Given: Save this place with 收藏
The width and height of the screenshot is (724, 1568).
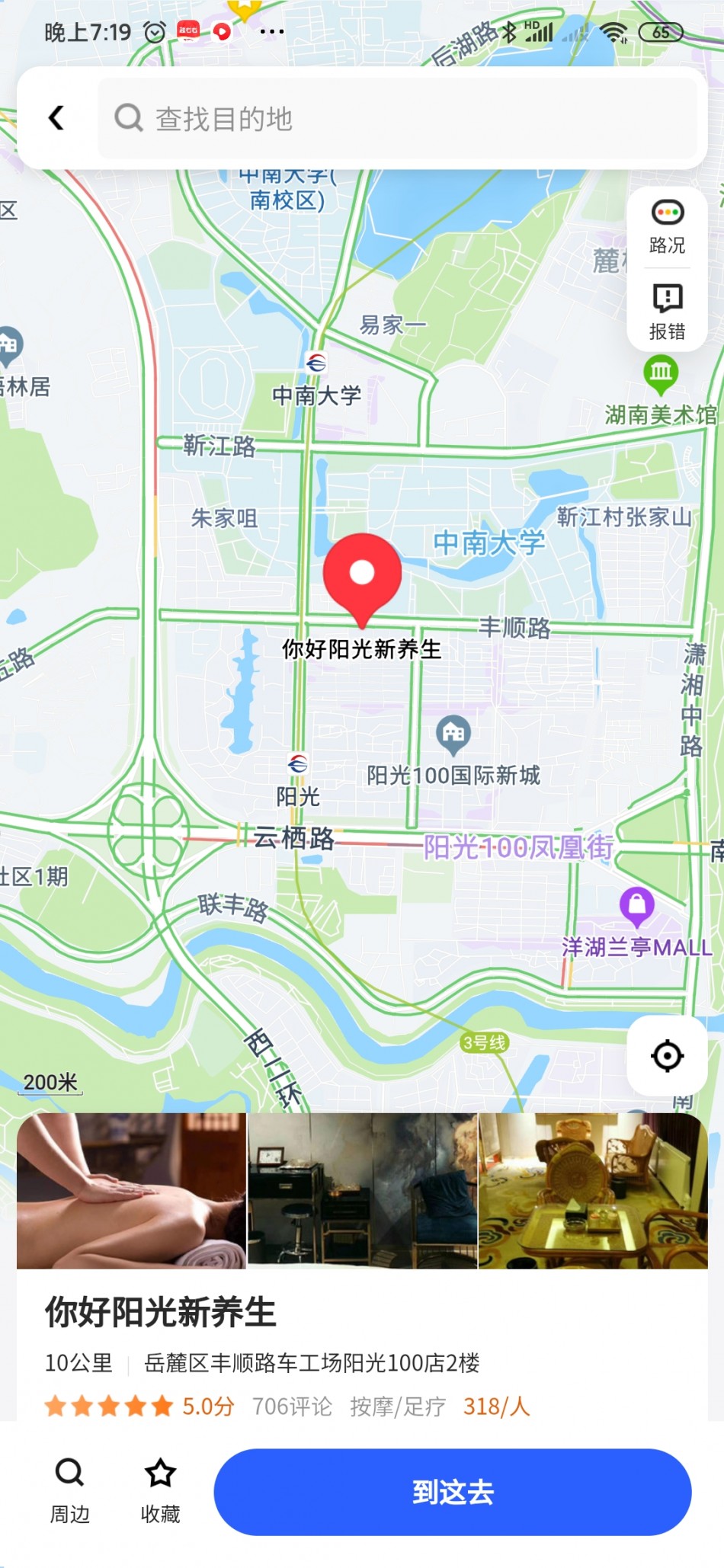Looking at the screenshot, I should point(160,1491).
